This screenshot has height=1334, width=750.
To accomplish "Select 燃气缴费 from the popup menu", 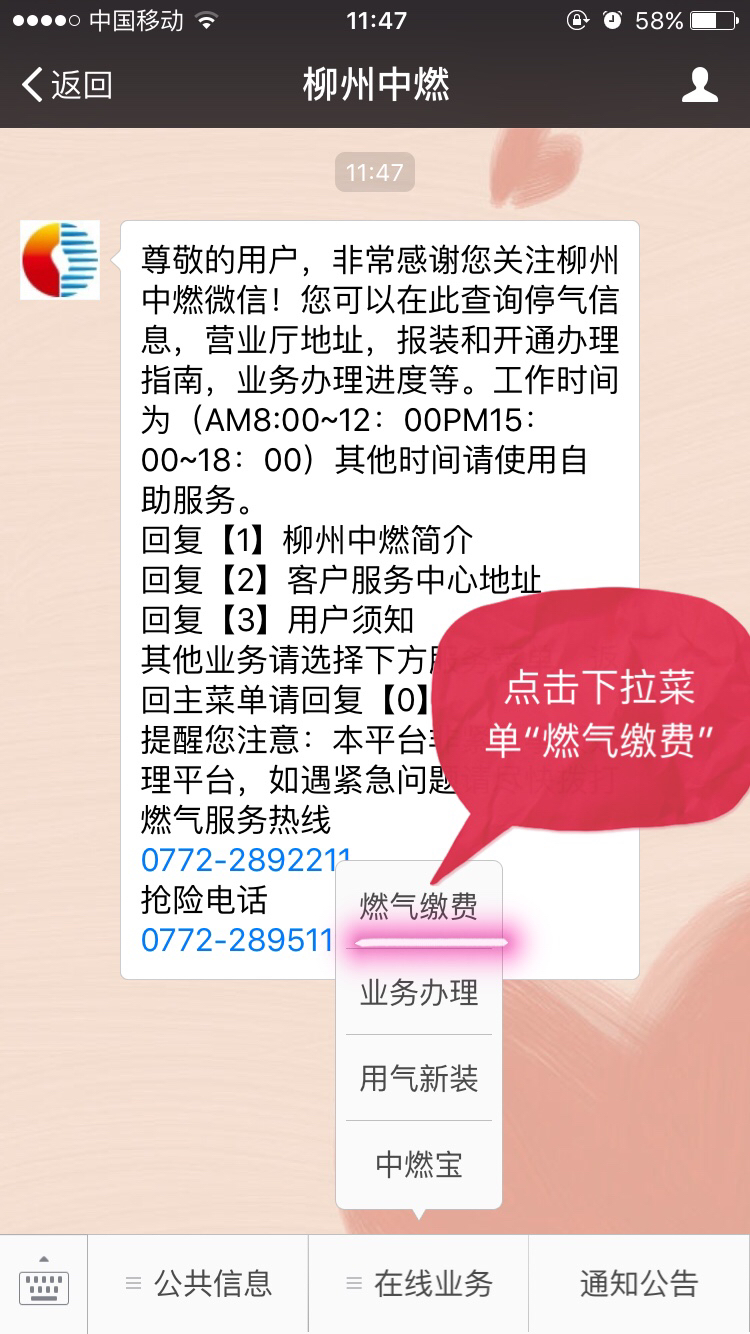I will click(419, 906).
